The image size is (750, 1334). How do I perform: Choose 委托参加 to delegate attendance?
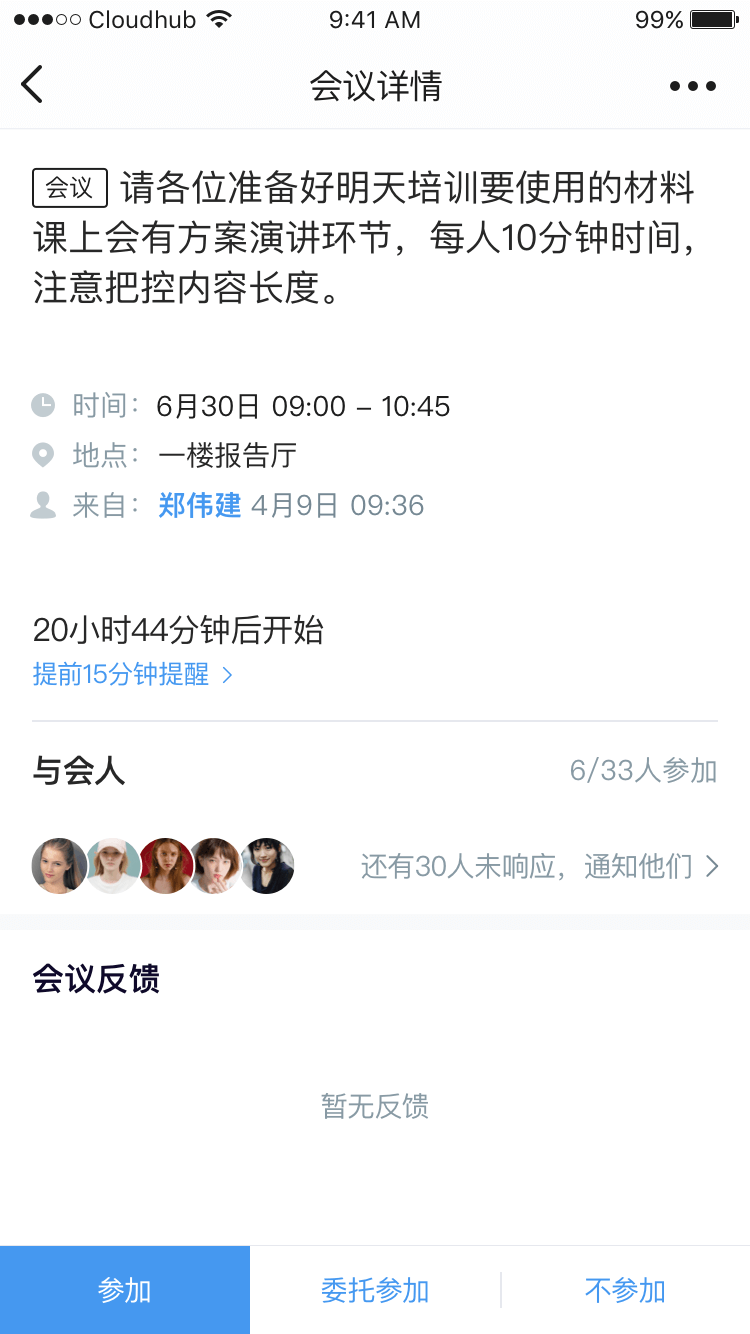375,1290
